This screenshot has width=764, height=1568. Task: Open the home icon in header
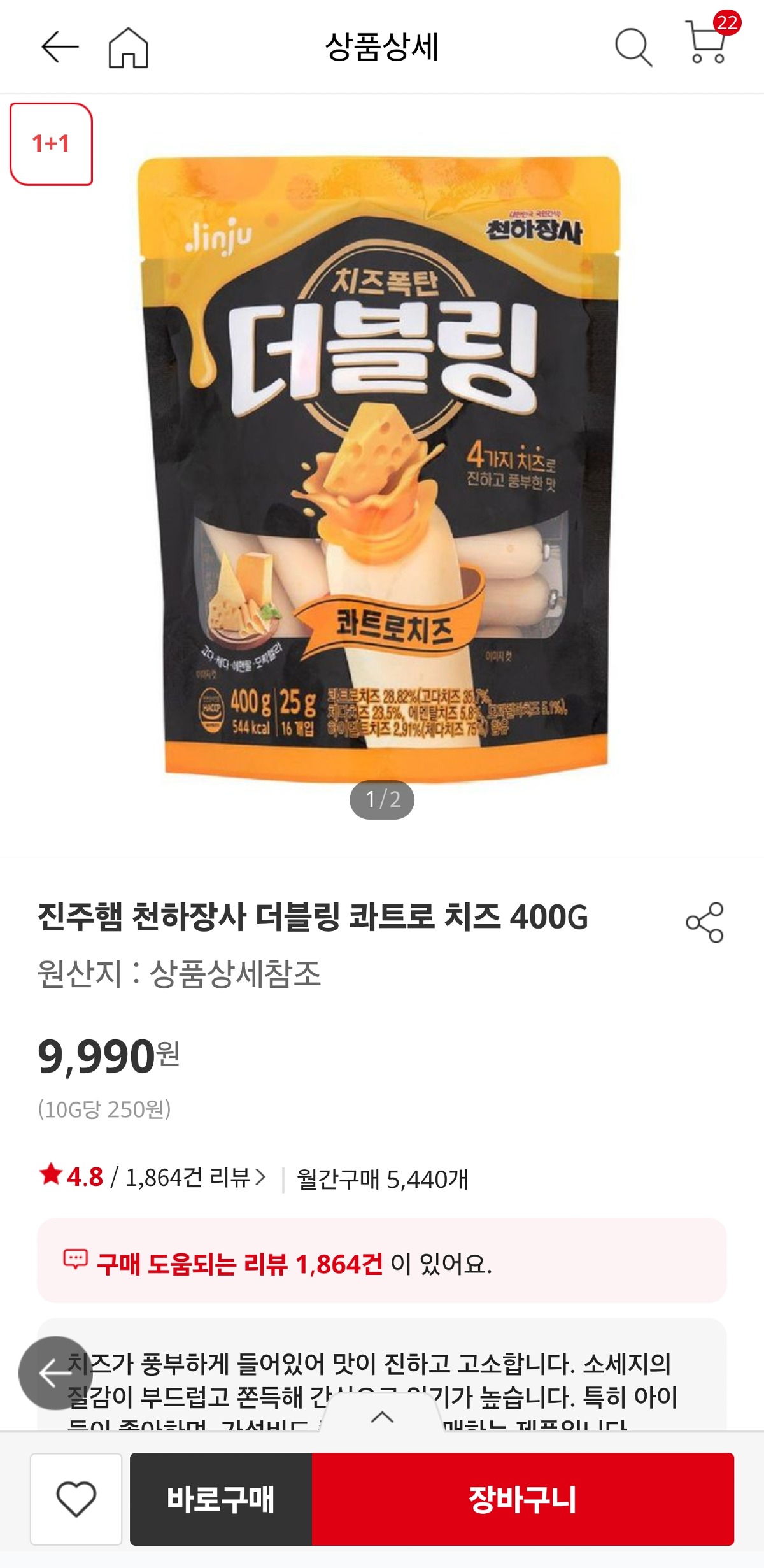(128, 48)
